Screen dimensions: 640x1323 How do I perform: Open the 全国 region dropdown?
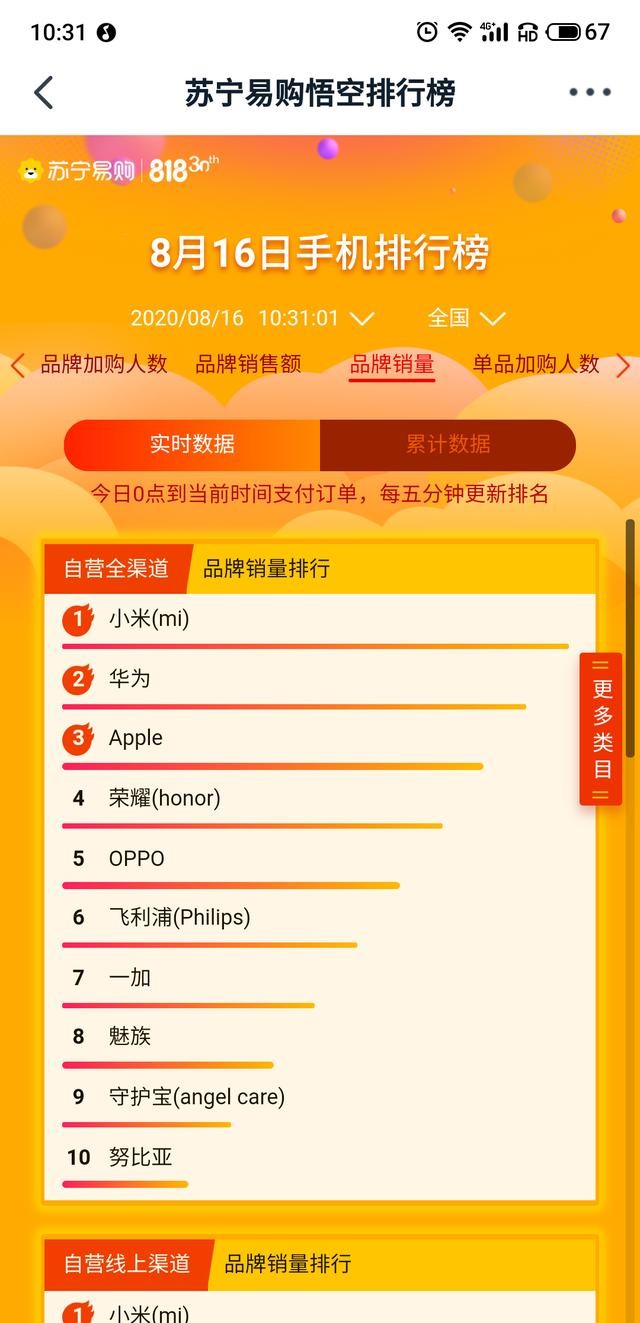(466, 318)
